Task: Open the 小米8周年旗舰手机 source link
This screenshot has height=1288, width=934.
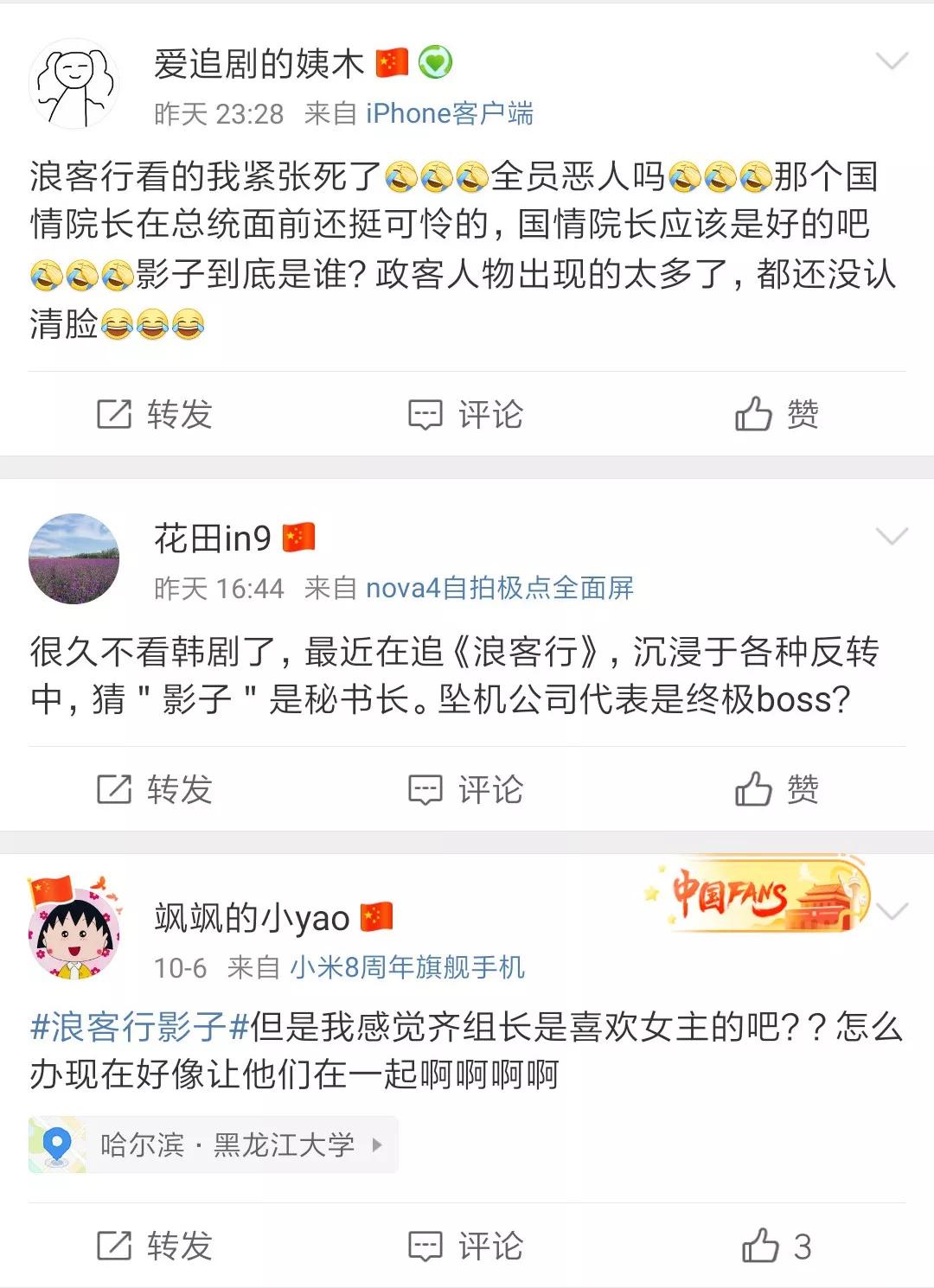Action: [407, 967]
